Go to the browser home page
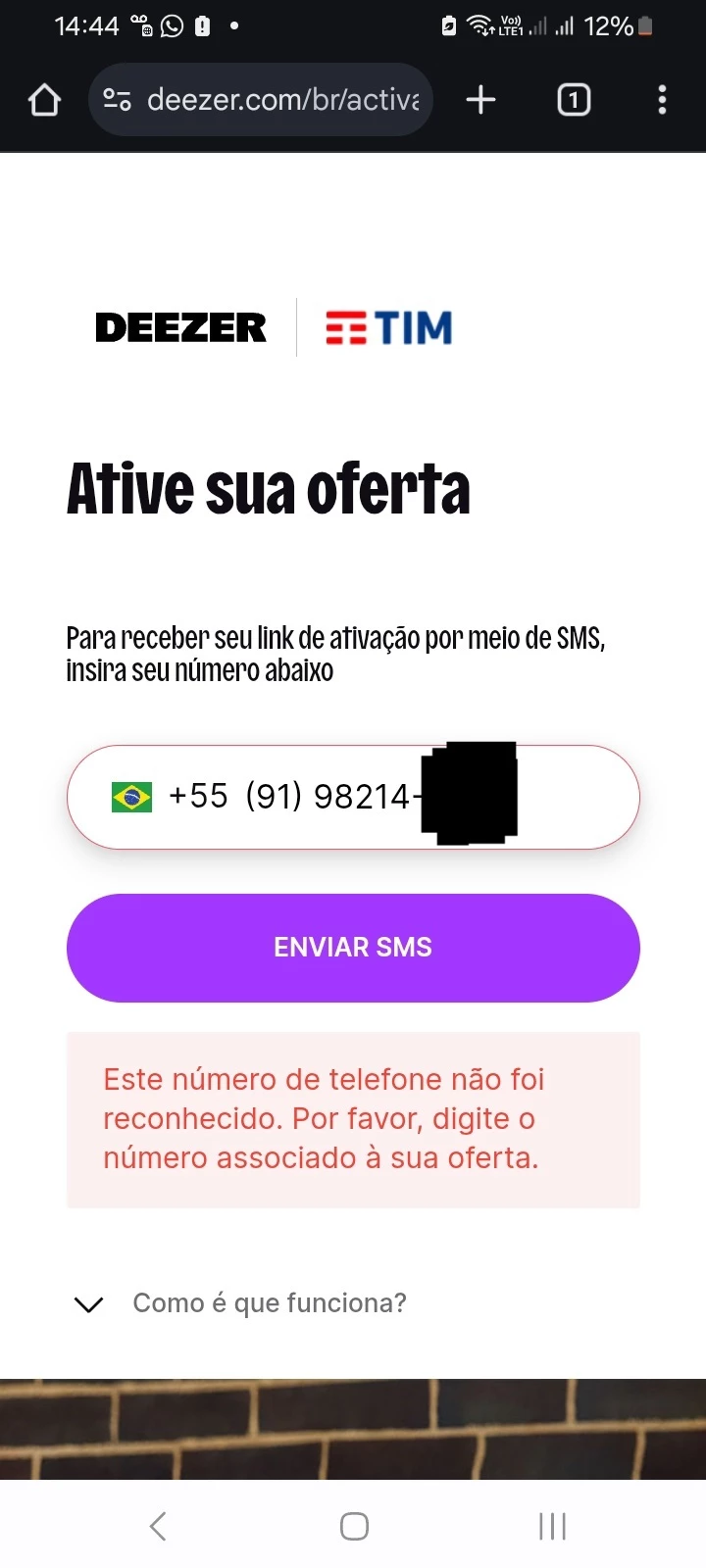The width and height of the screenshot is (706, 1568). [44, 100]
